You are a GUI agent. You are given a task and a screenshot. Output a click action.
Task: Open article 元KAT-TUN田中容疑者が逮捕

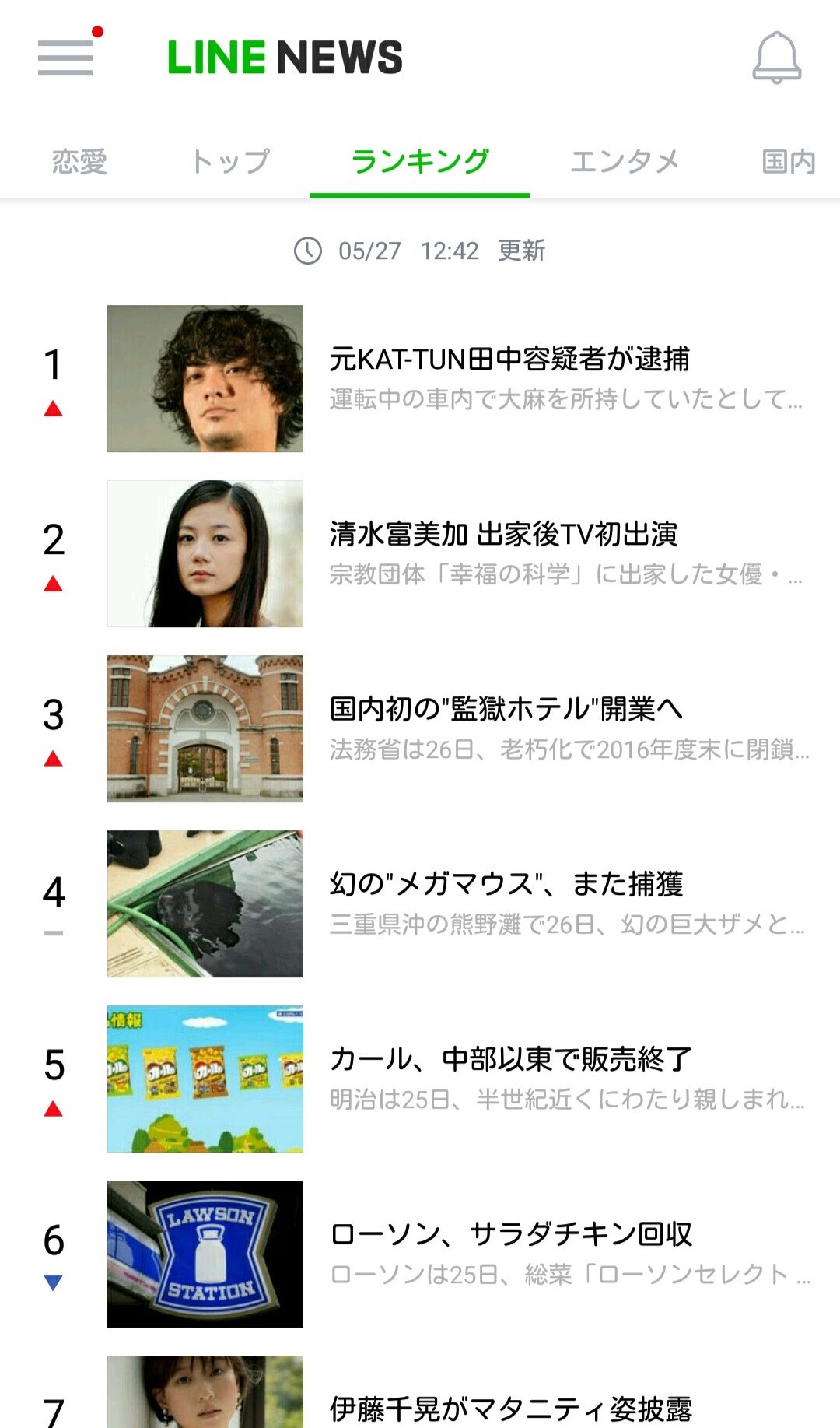point(509,360)
